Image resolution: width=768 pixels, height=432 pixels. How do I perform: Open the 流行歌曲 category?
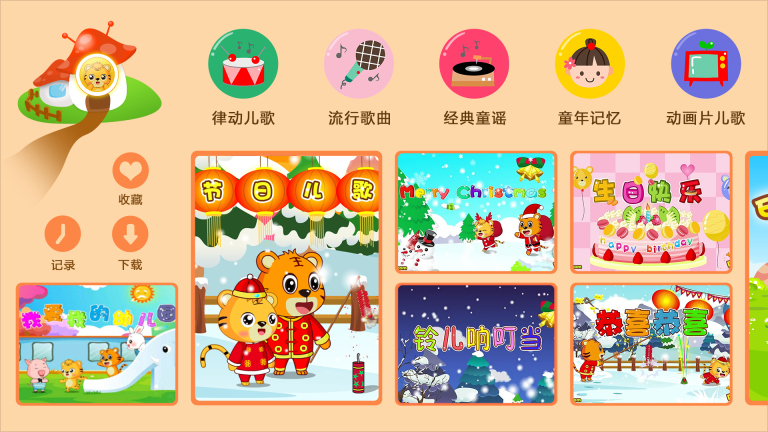tap(359, 66)
